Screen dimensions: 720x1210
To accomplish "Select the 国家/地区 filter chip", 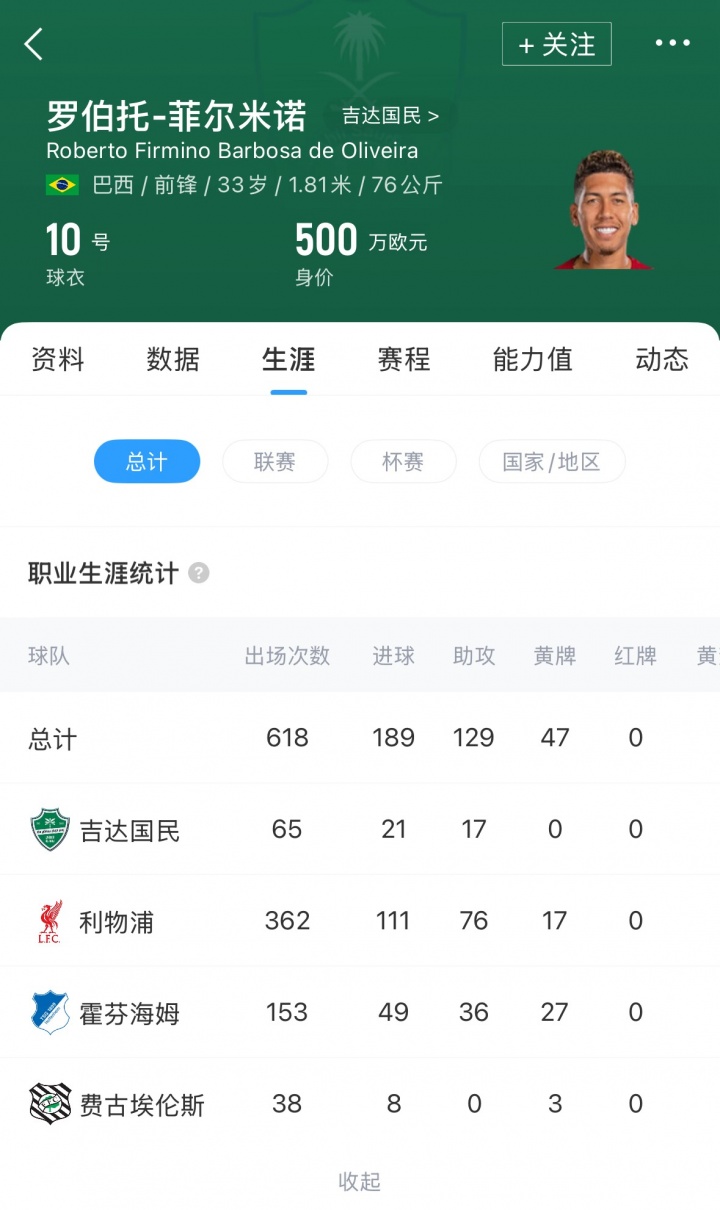I will point(552,462).
